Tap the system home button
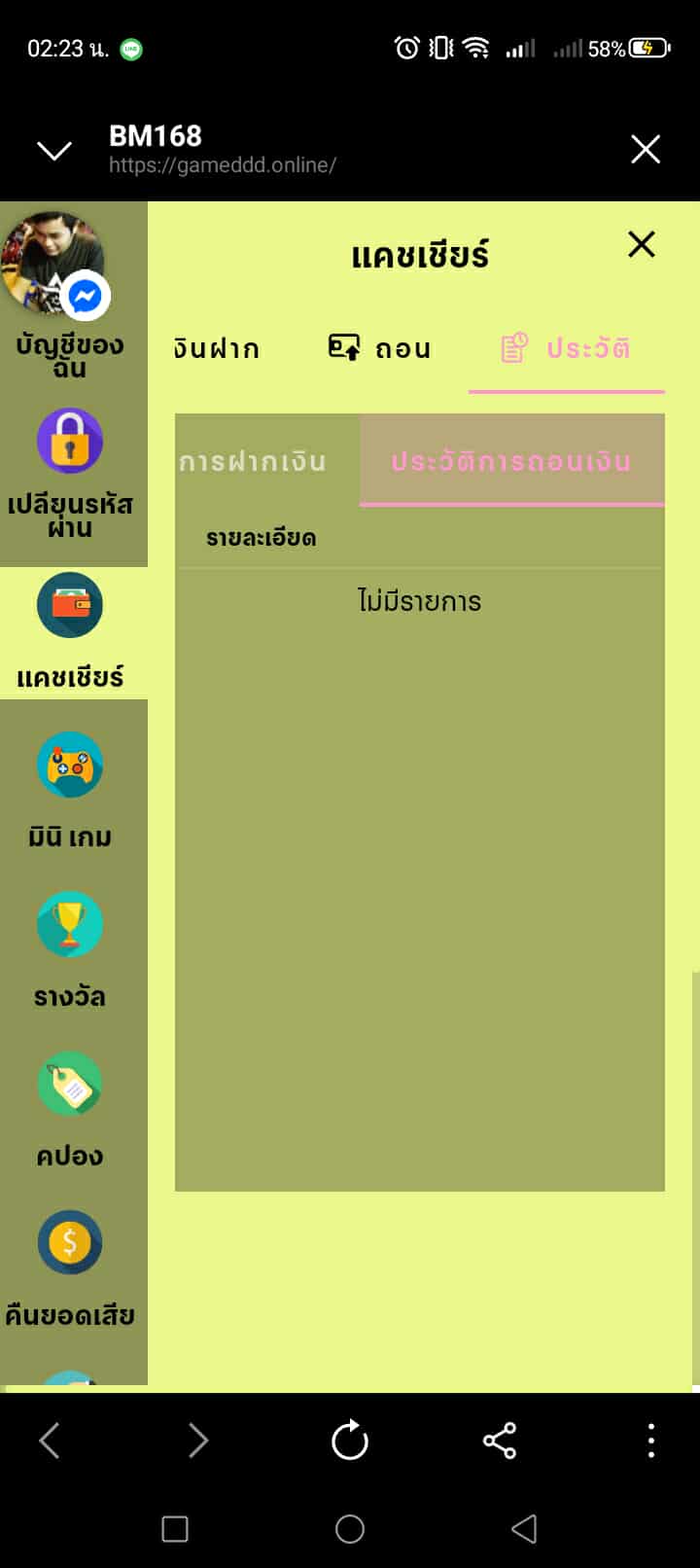The width and height of the screenshot is (700, 1568). pyautogui.click(x=350, y=1529)
